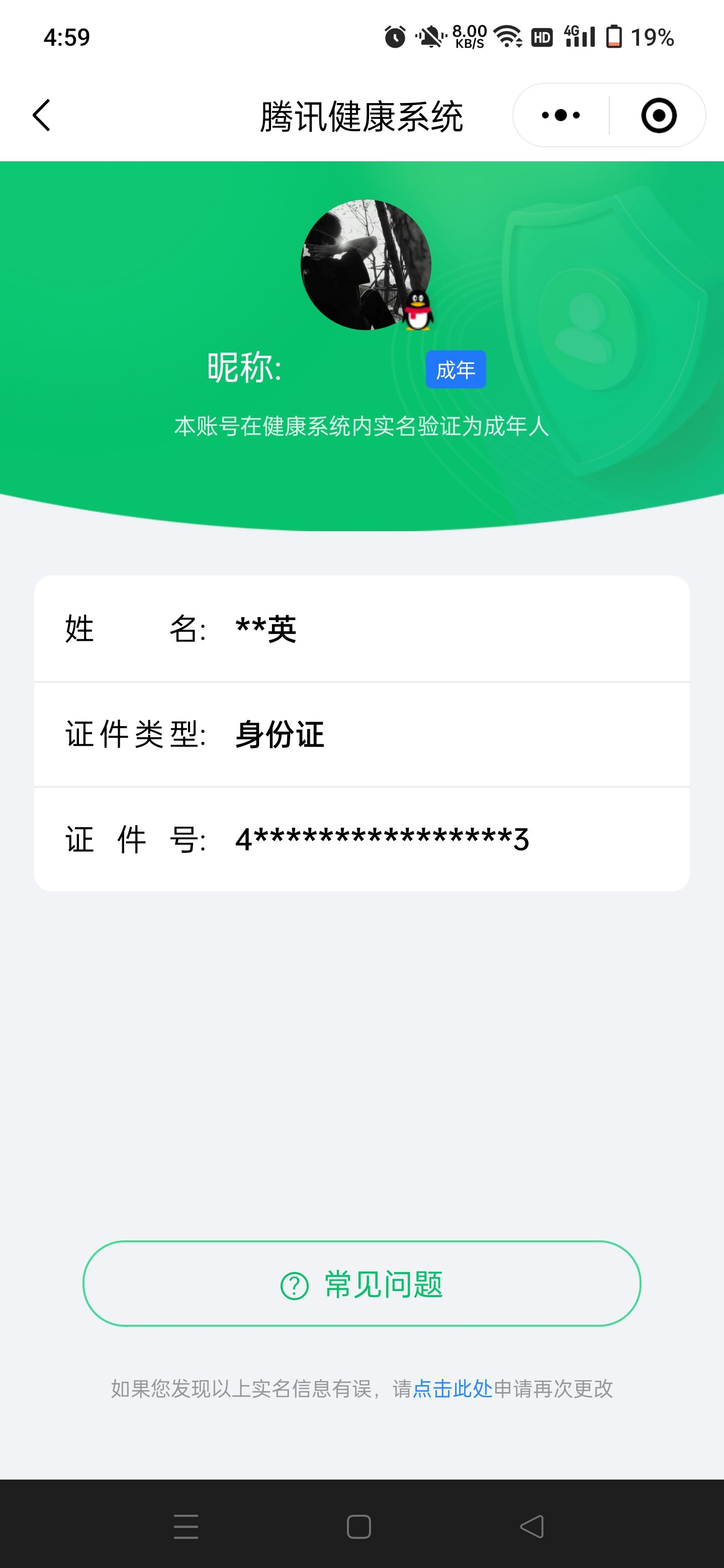The height and width of the screenshot is (1568, 724).
Task: Go back using the top-left arrow
Action: [41, 115]
